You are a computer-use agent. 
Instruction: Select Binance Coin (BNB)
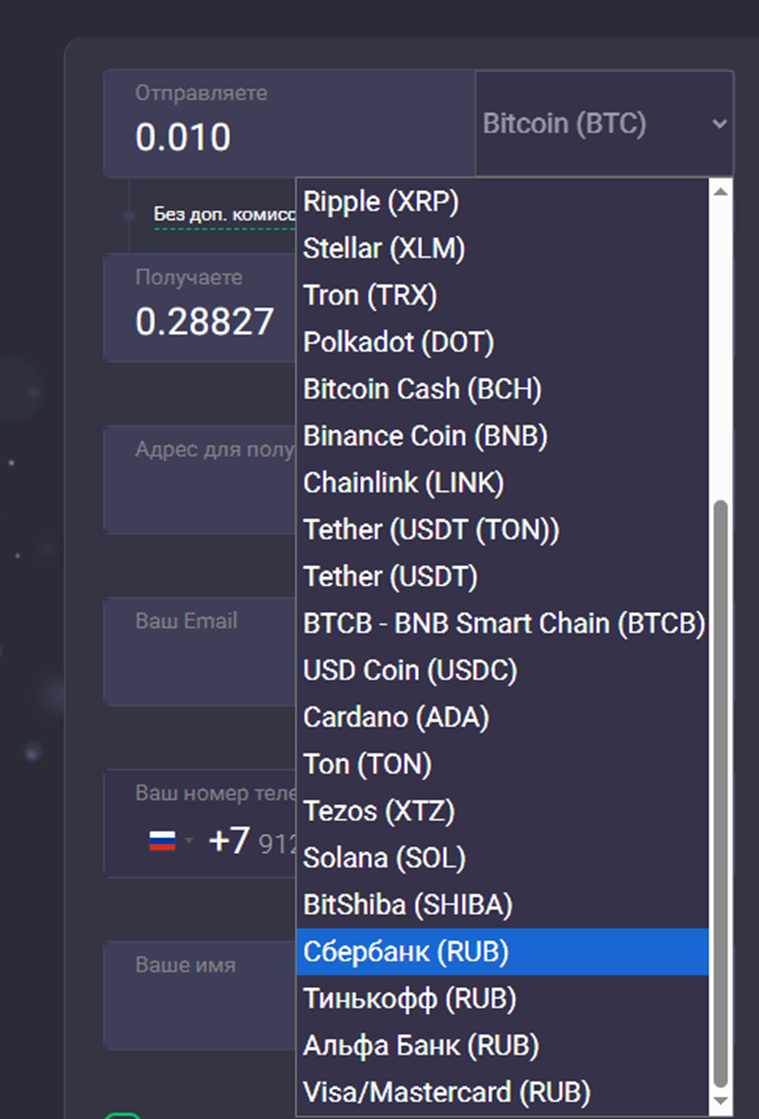point(425,436)
